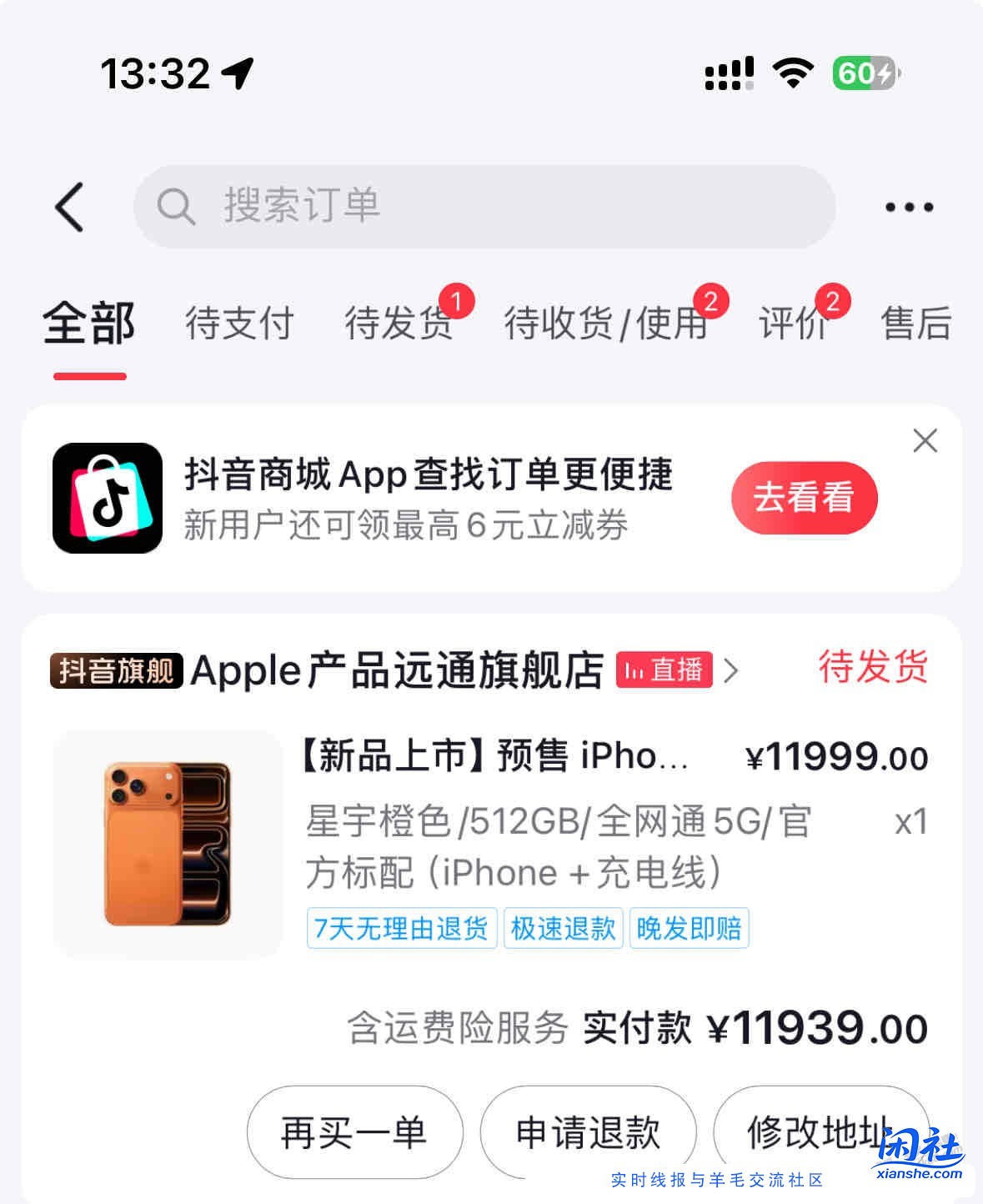Tap 去看看 to view the app offer
Image resolution: width=983 pixels, height=1204 pixels.
(803, 498)
